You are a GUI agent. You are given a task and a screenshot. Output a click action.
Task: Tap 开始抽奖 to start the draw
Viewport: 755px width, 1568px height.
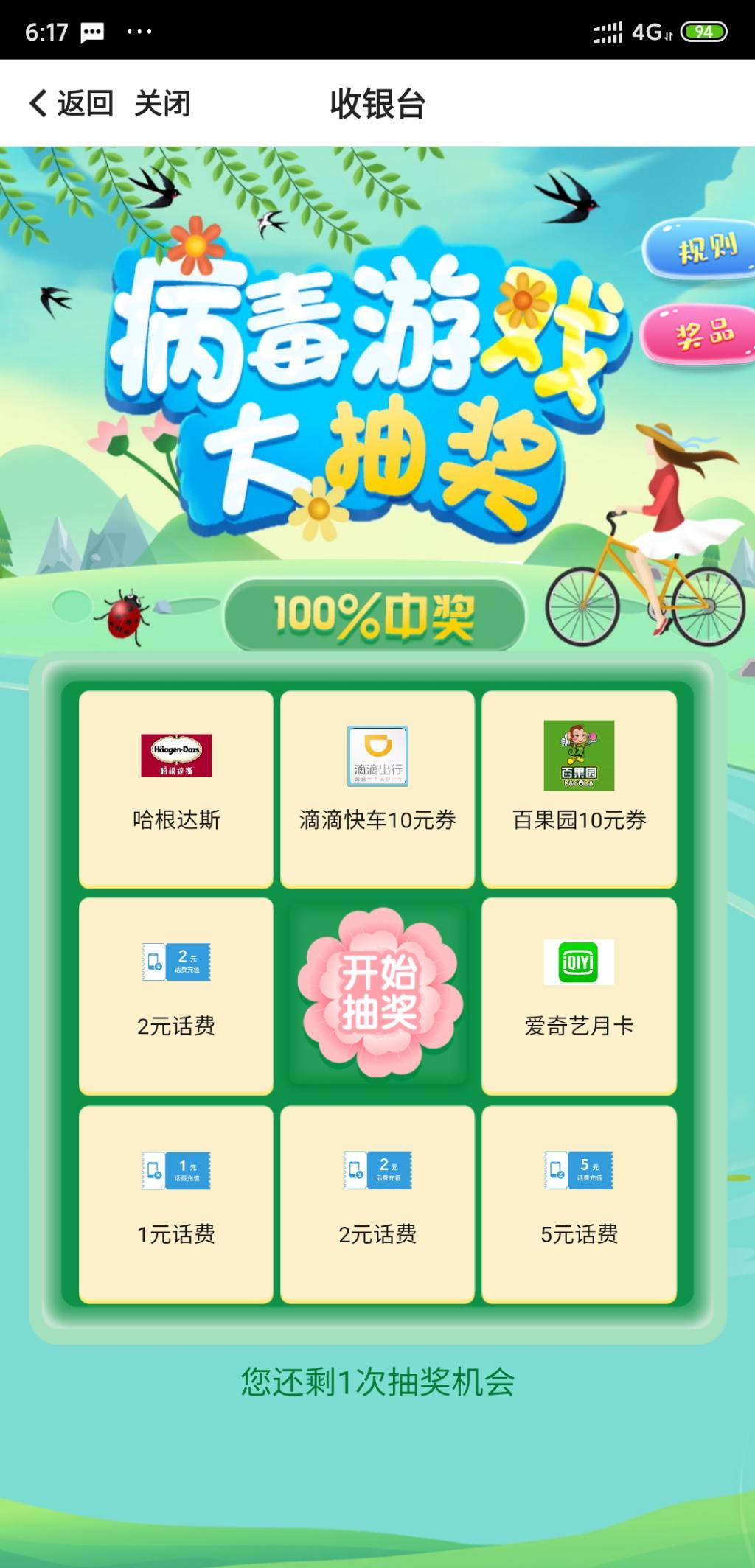pos(378,992)
